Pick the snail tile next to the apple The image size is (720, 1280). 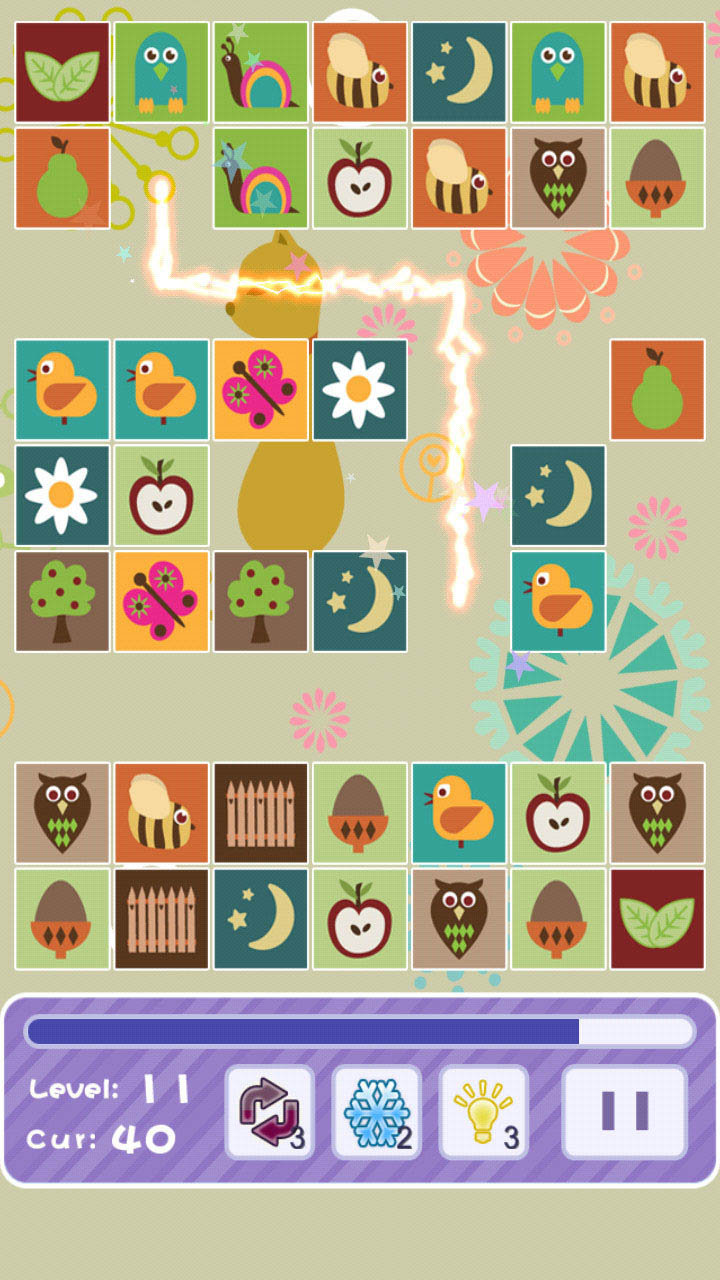pos(260,178)
